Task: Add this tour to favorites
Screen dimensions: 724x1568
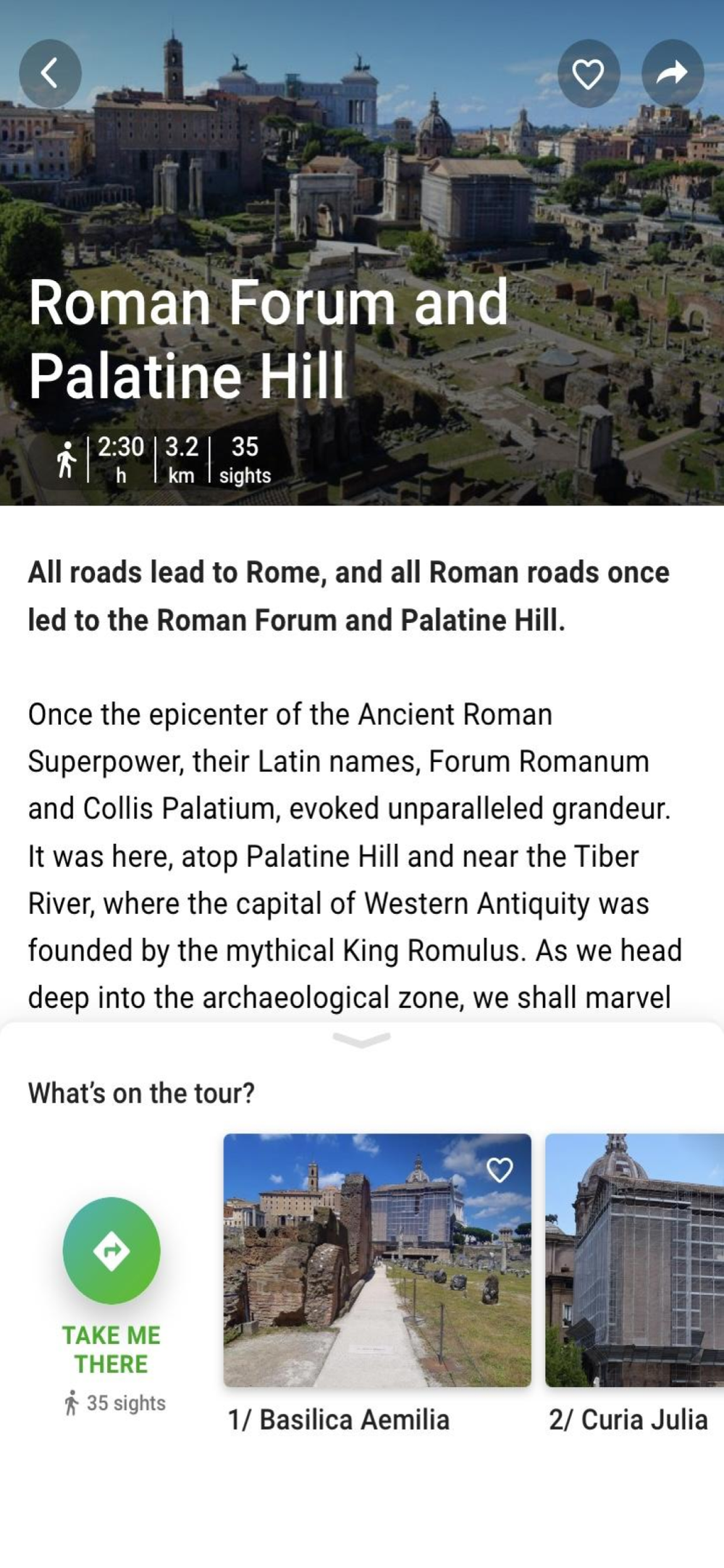Action: pos(588,73)
